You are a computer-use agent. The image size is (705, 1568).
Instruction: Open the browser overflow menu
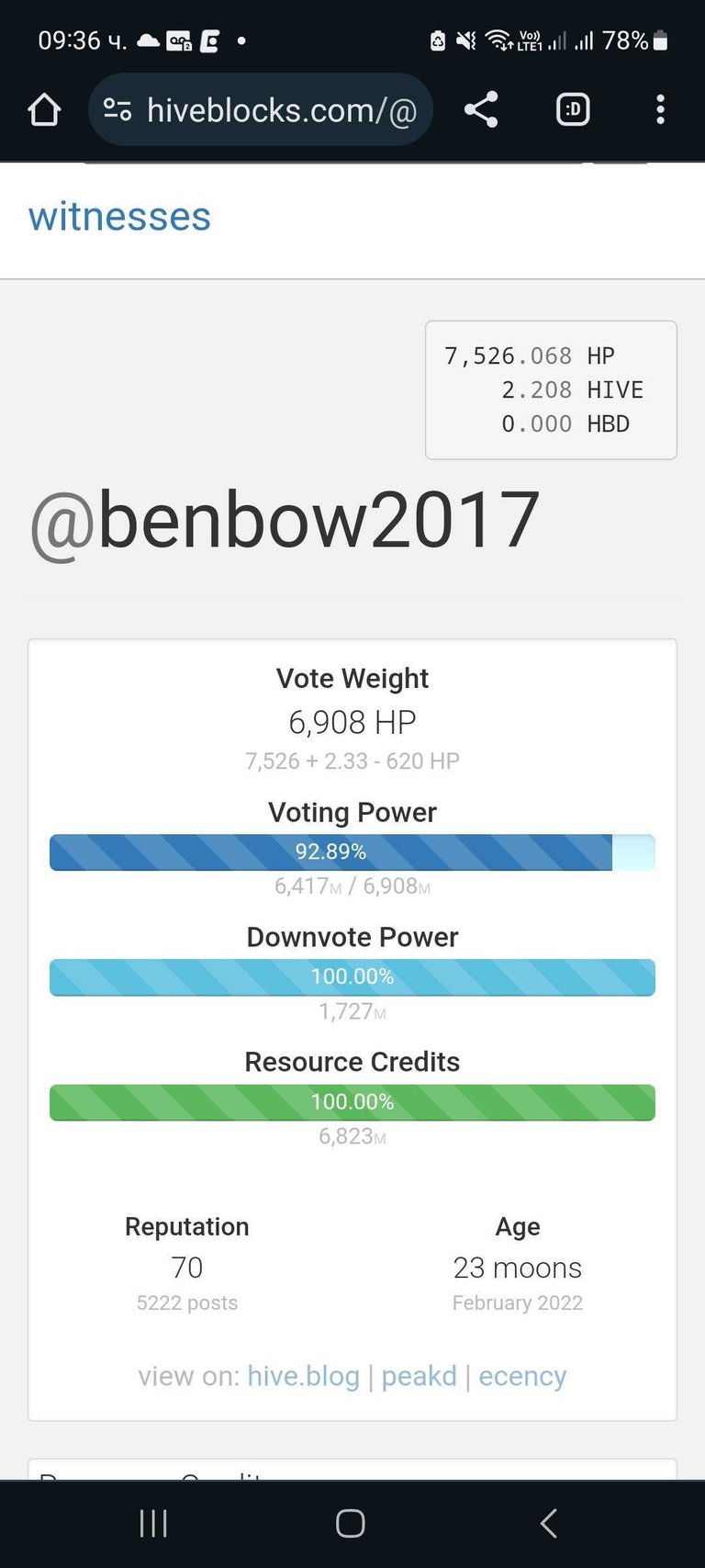coord(660,110)
